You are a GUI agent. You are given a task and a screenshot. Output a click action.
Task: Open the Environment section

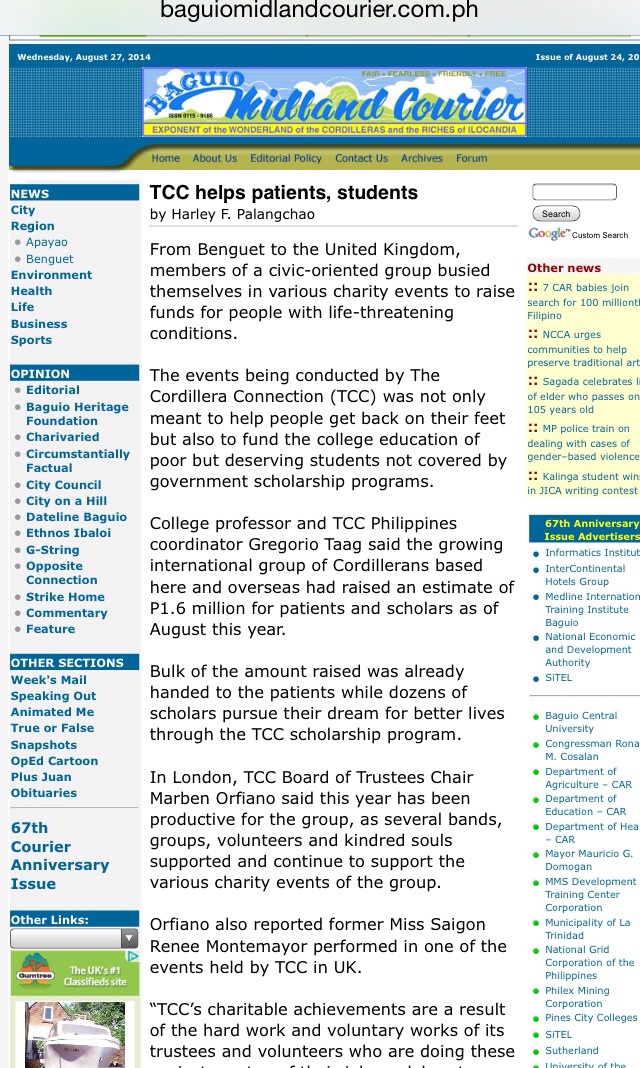[x=51, y=275]
